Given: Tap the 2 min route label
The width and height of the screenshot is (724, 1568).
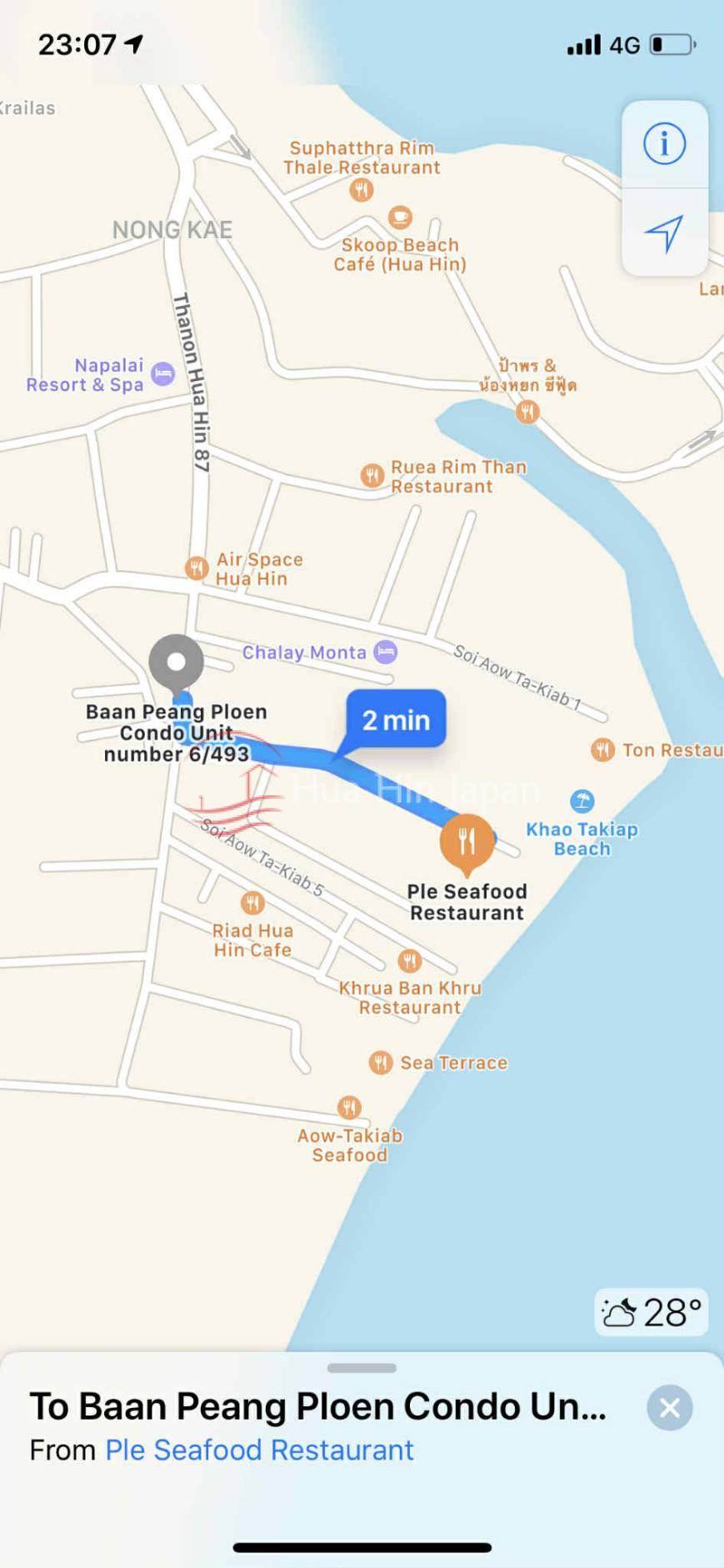Looking at the screenshot, I should tap(396, 719).
